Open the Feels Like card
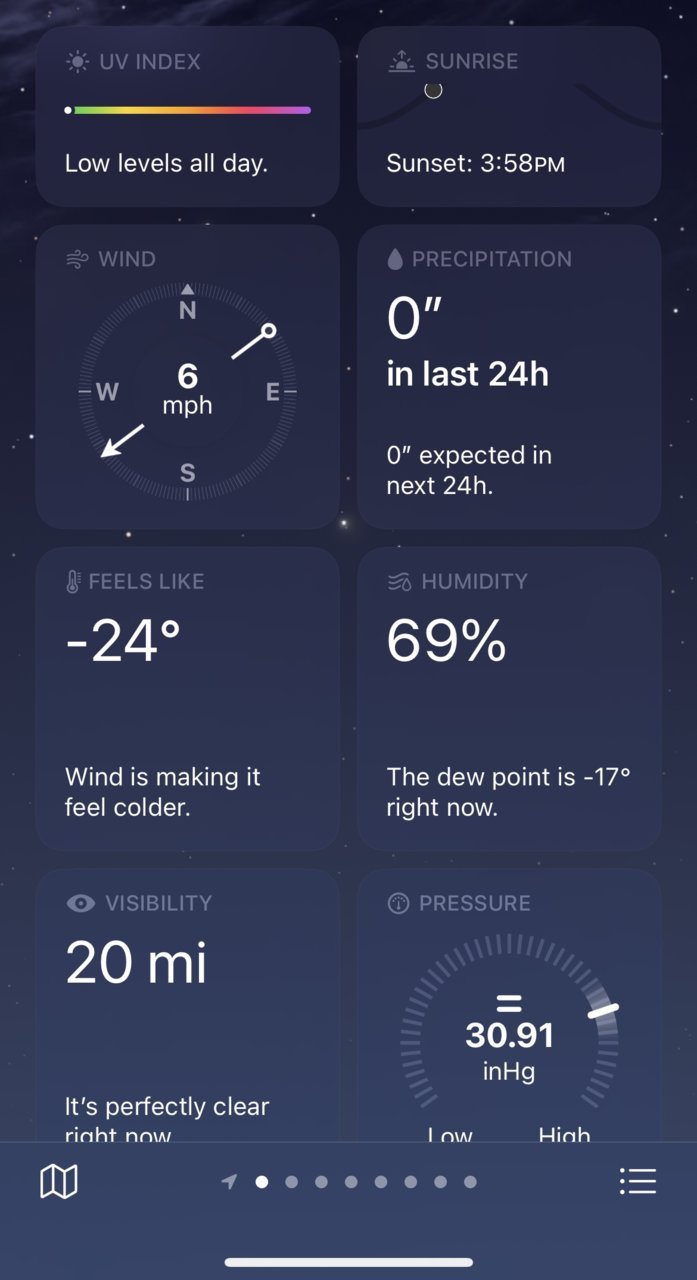 click(187, 699)
